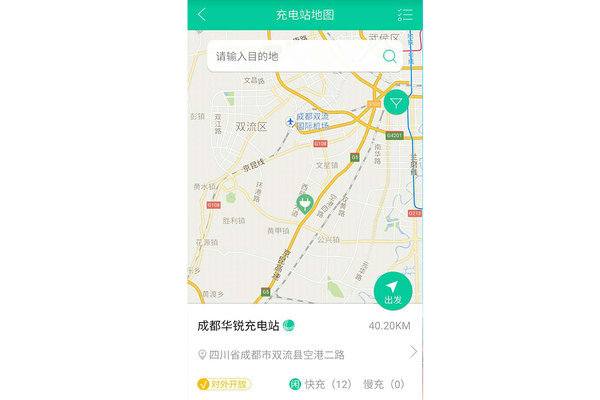
Task: Tap the search magnifier icon
Action: click(x=389, y=57)
